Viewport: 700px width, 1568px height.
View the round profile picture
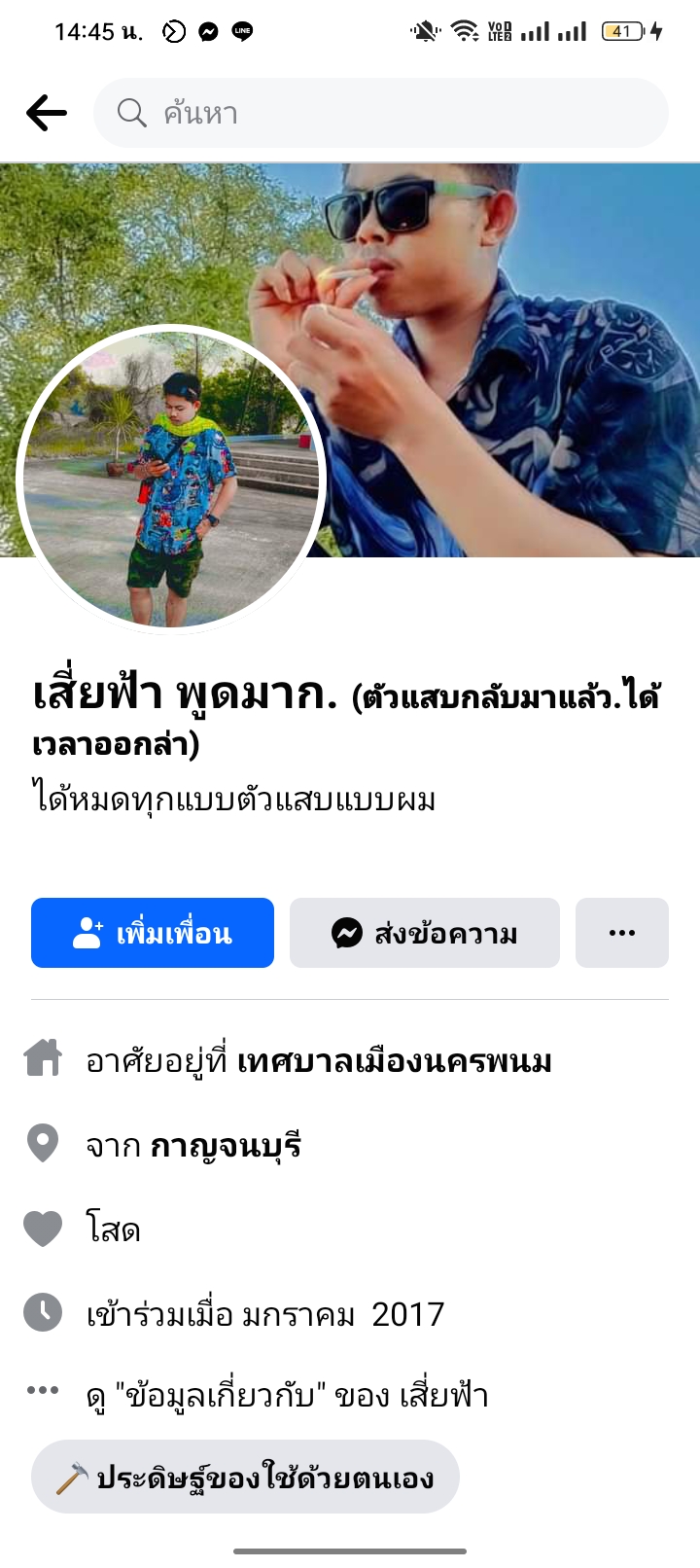(172, 479)
